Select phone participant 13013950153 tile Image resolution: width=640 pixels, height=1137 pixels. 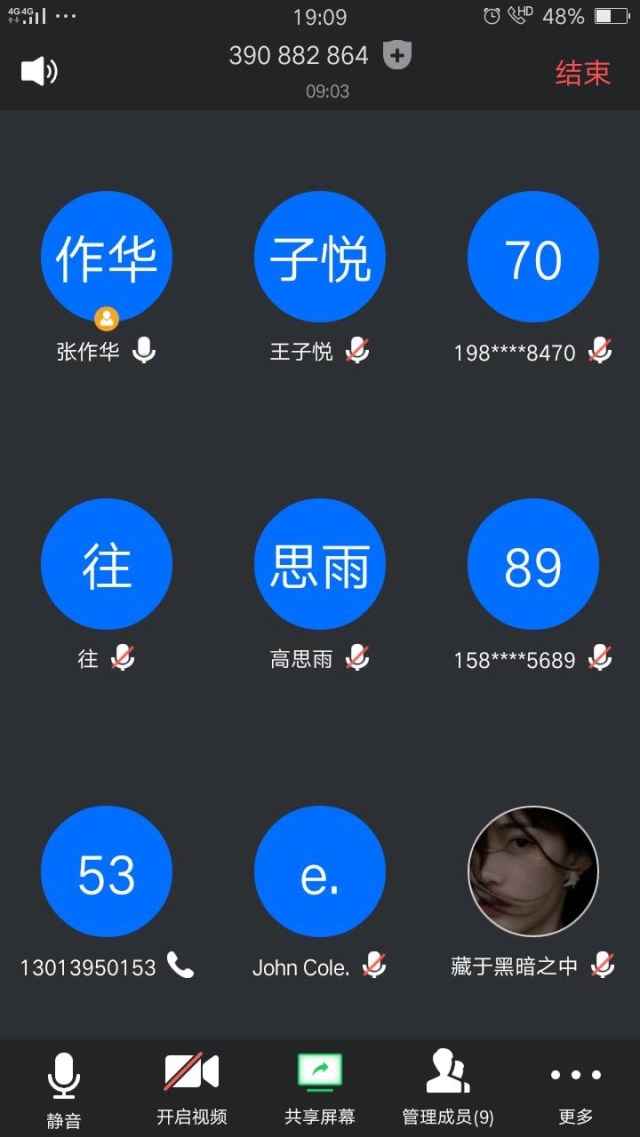click(x=106, y=872)
